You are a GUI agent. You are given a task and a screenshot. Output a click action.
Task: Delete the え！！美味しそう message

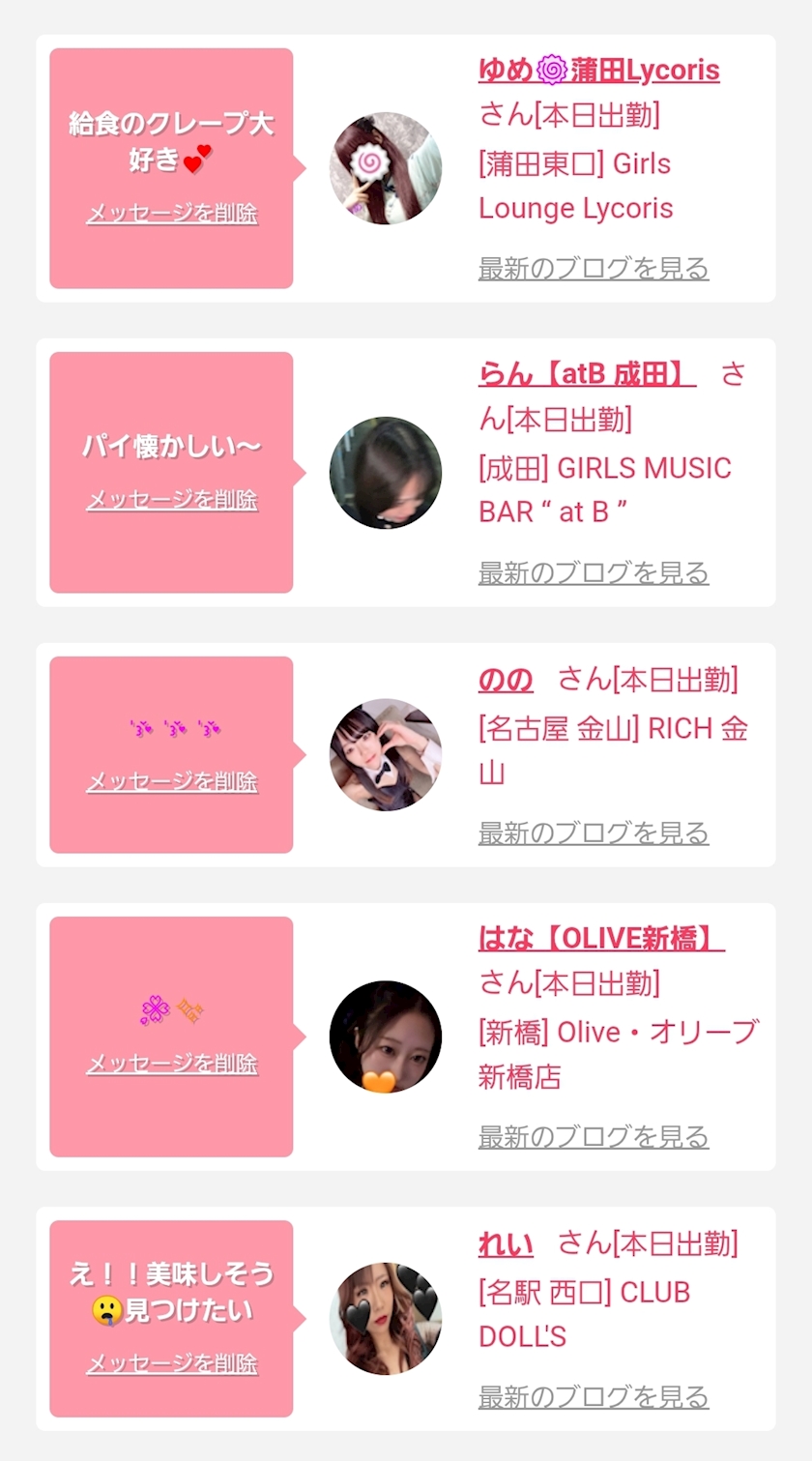(172, 1363)
